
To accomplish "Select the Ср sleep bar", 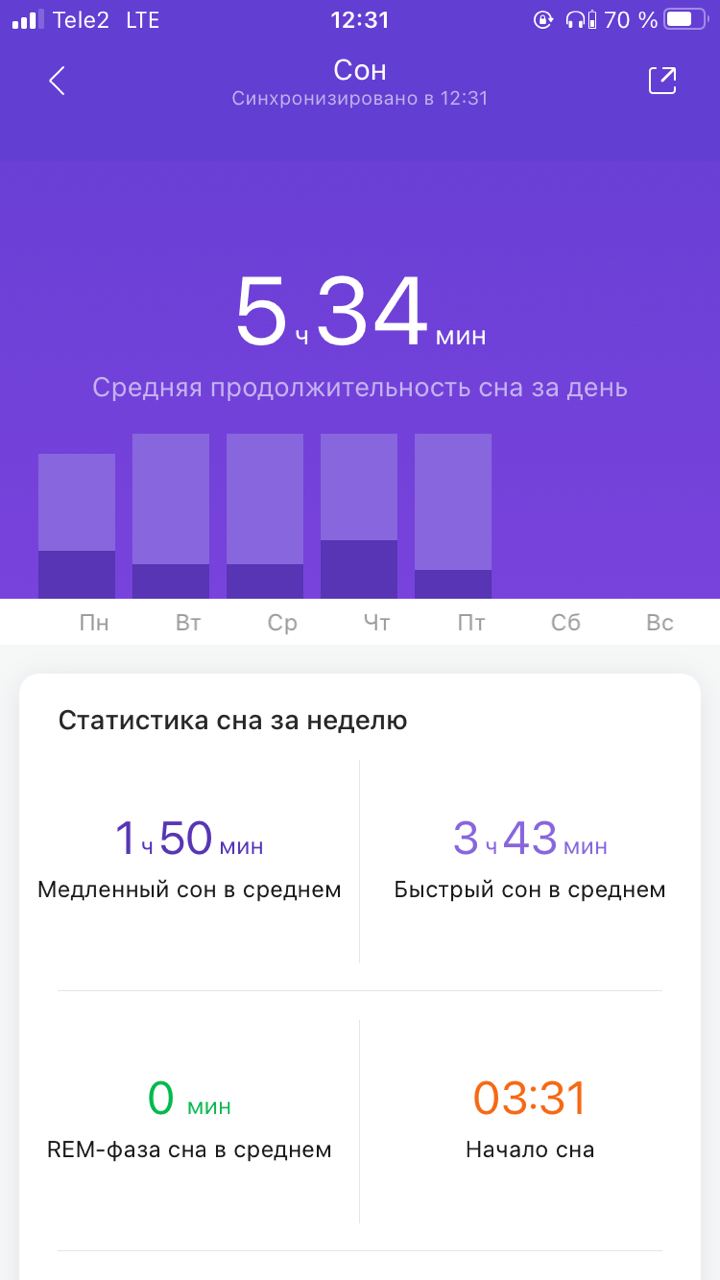I will (x=265, y=516).
